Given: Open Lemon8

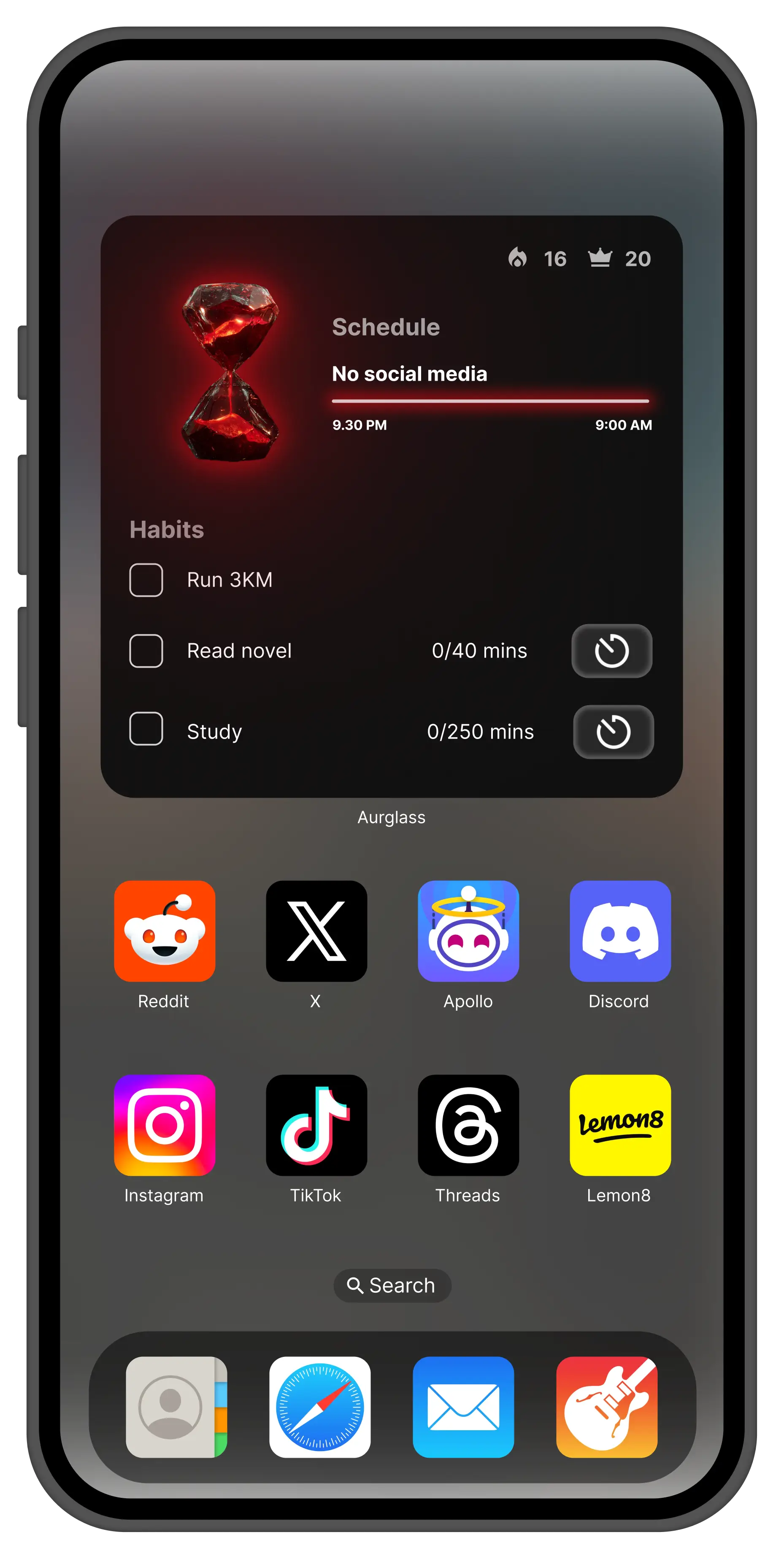Looking at the screenshot, I should (x=620, y=1125).
